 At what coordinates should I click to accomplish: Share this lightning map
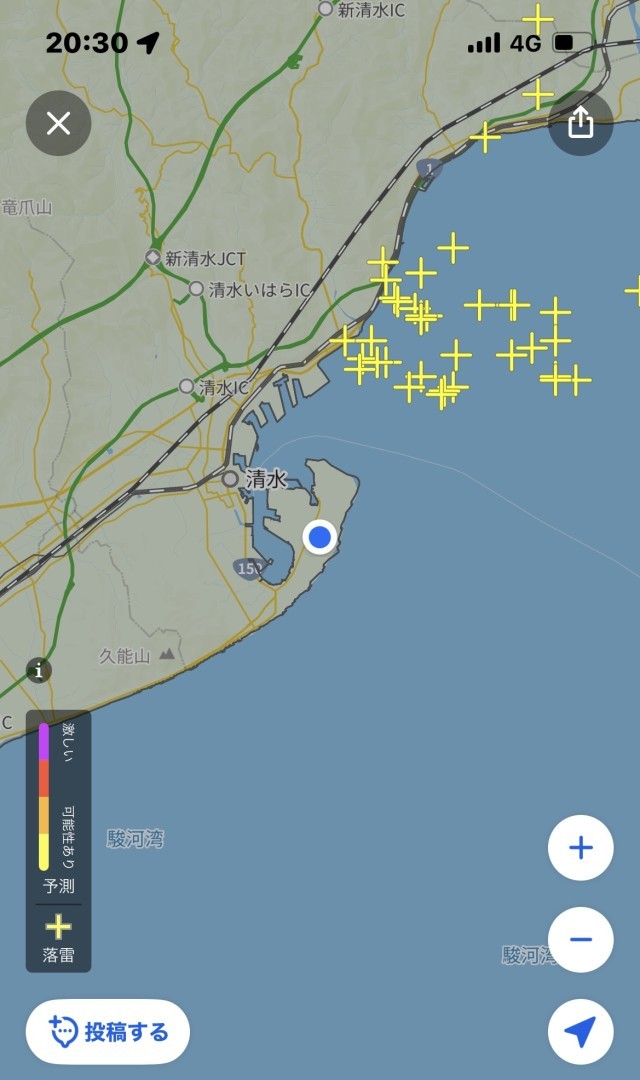[580, 123]
